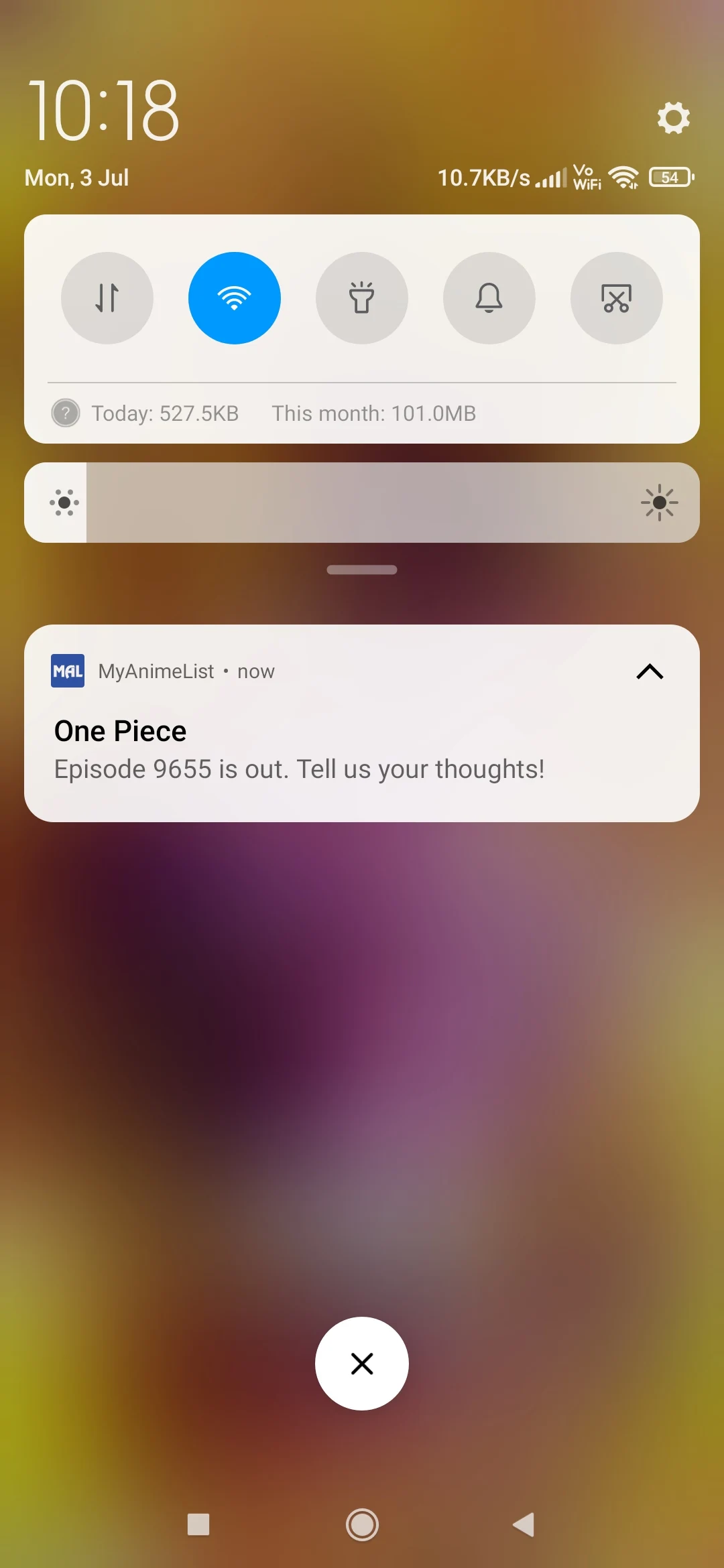The width and height of the screenshot is (724, 1568).
Task: Open the One Piece episode notification
Action: [298, 750]
